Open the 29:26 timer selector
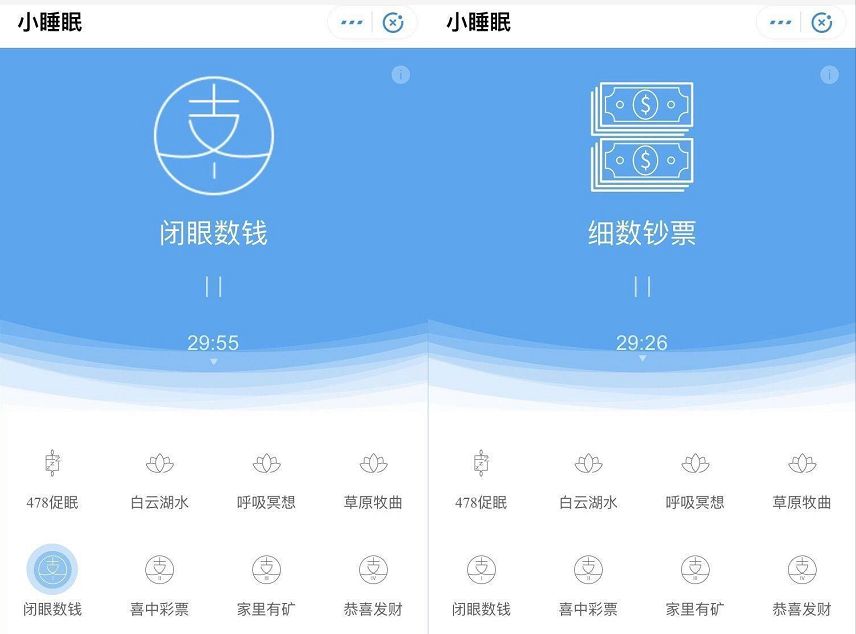 642,344
